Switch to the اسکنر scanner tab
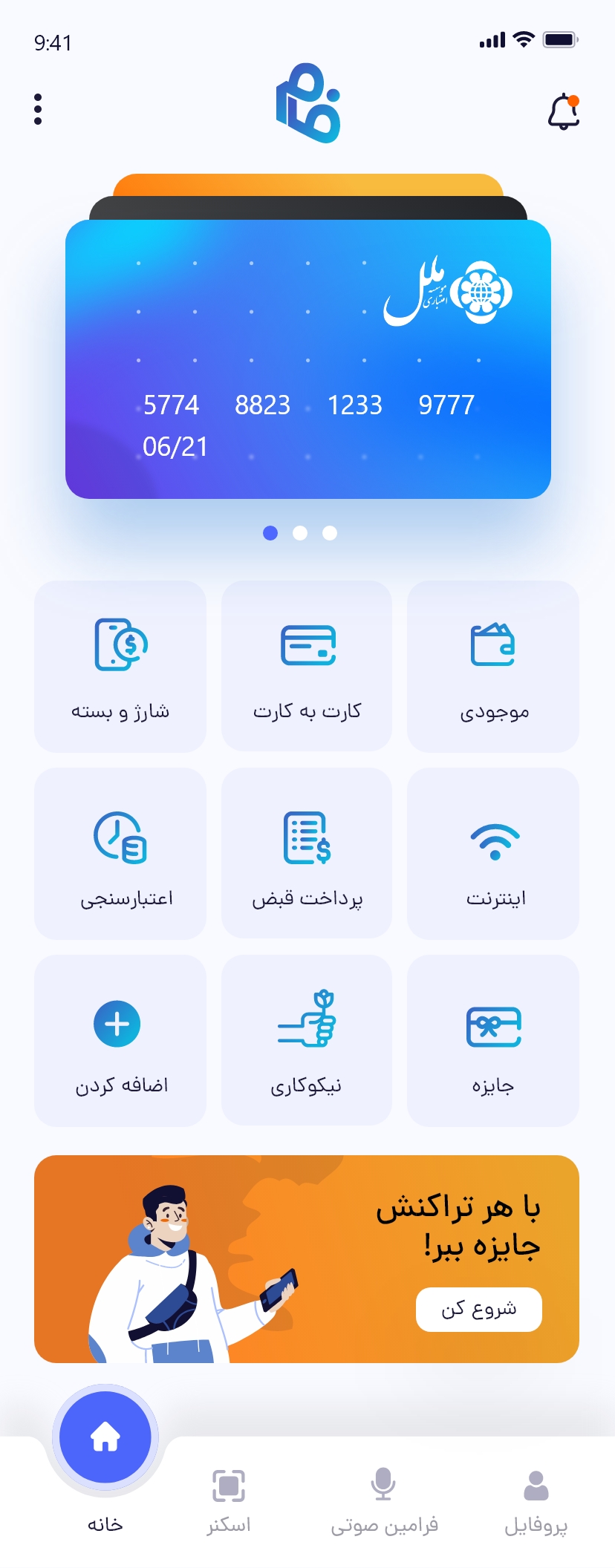615x1568 pixels. coord(228,1500)
